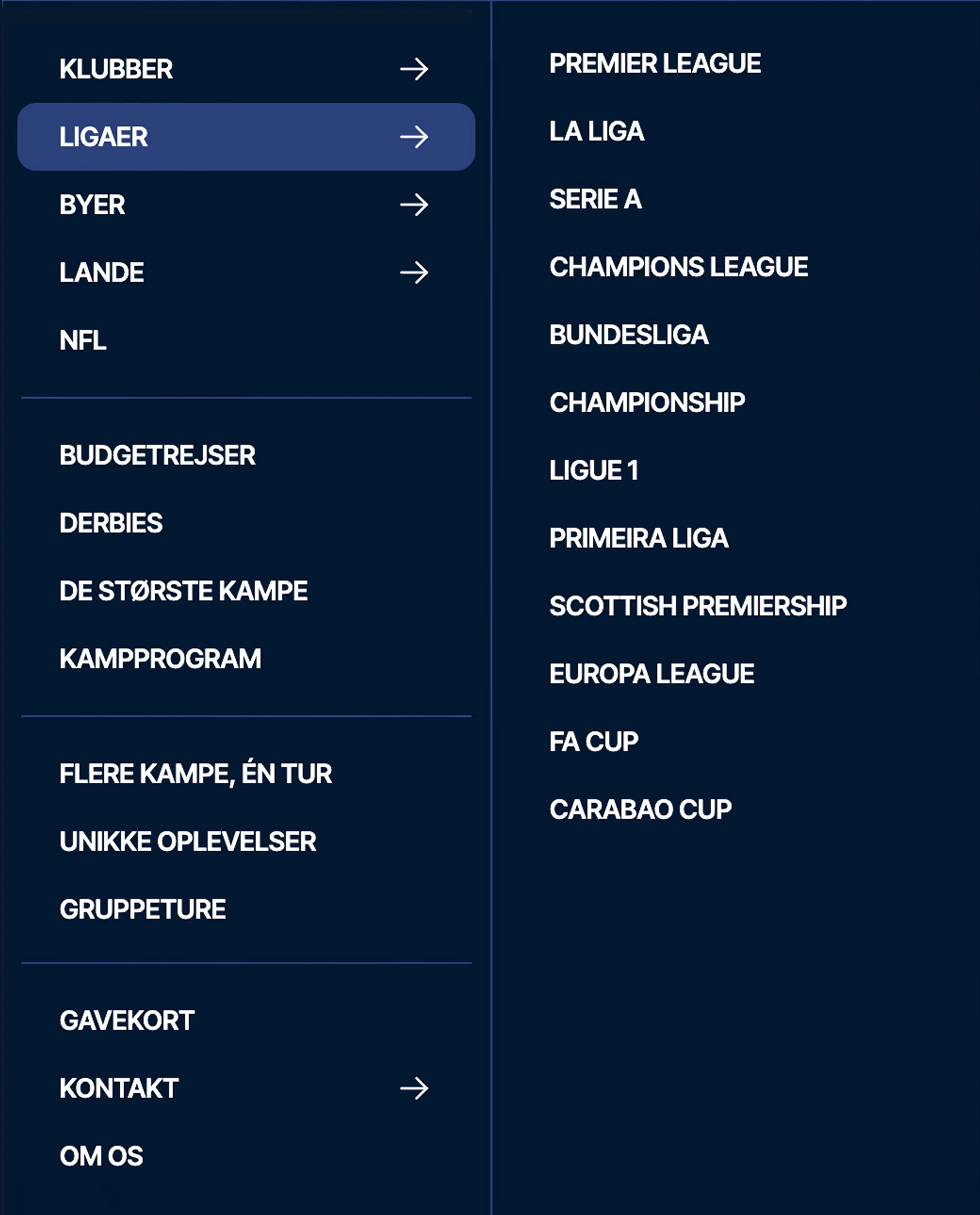Open Om os page
Viewport: 980px width, 1215px height.
point(102,1156)
